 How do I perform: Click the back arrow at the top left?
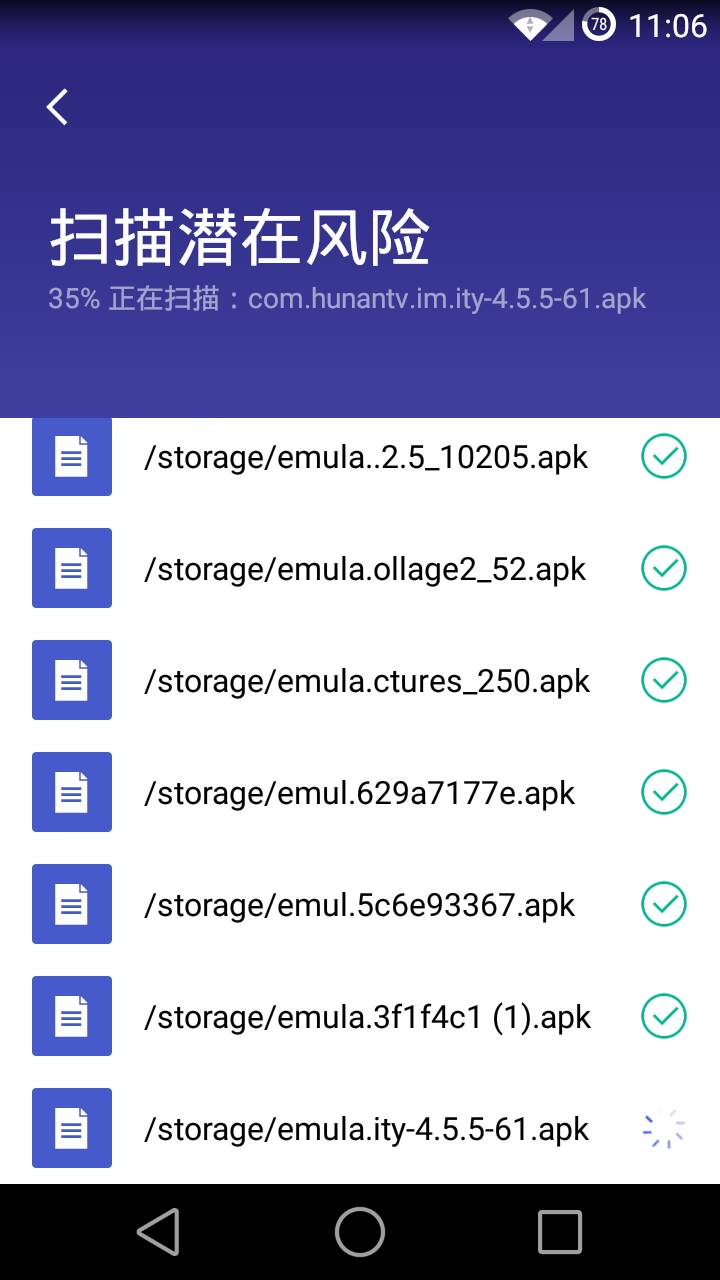click(56, 106)
